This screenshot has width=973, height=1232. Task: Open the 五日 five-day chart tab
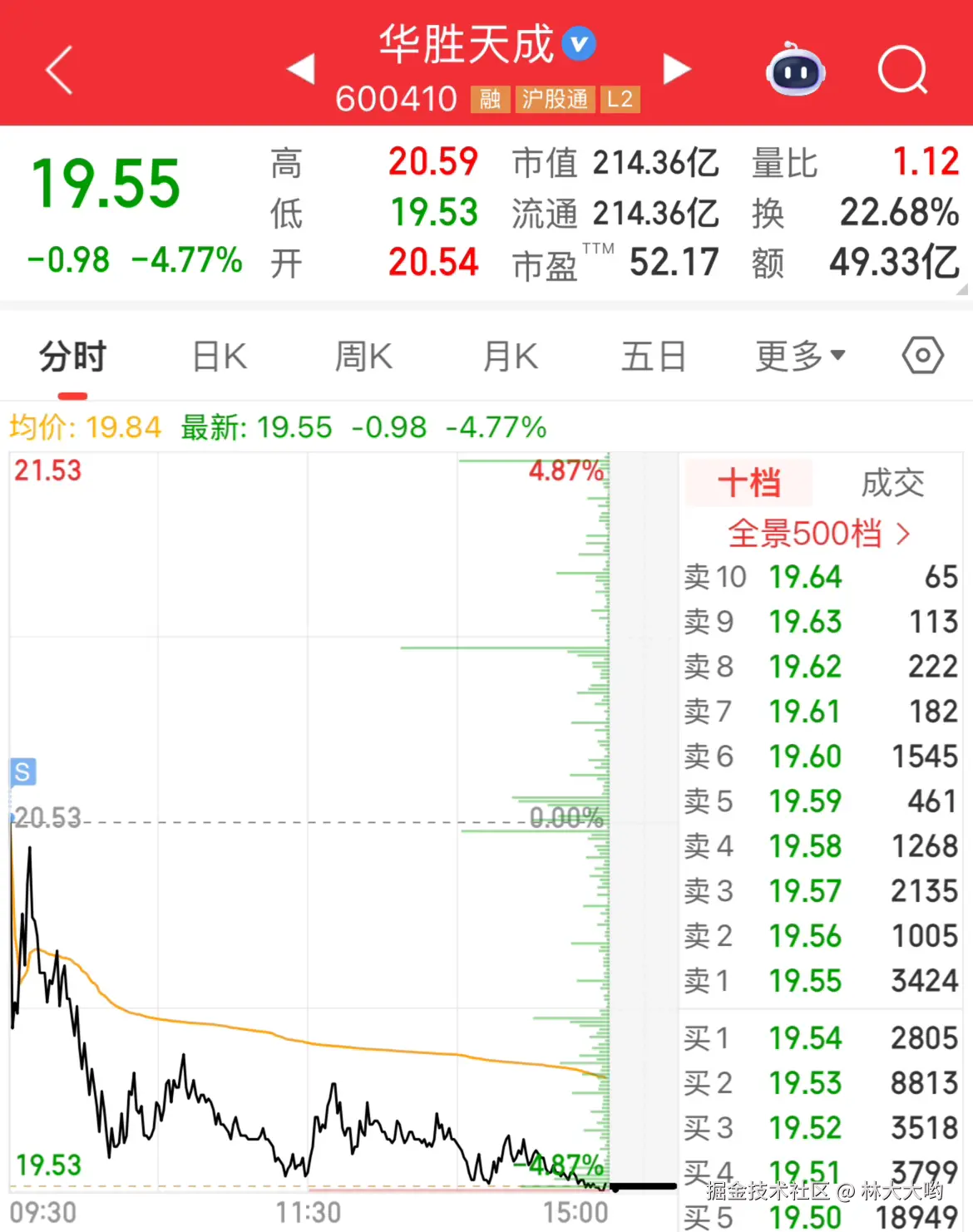click(x=654, y=356)
